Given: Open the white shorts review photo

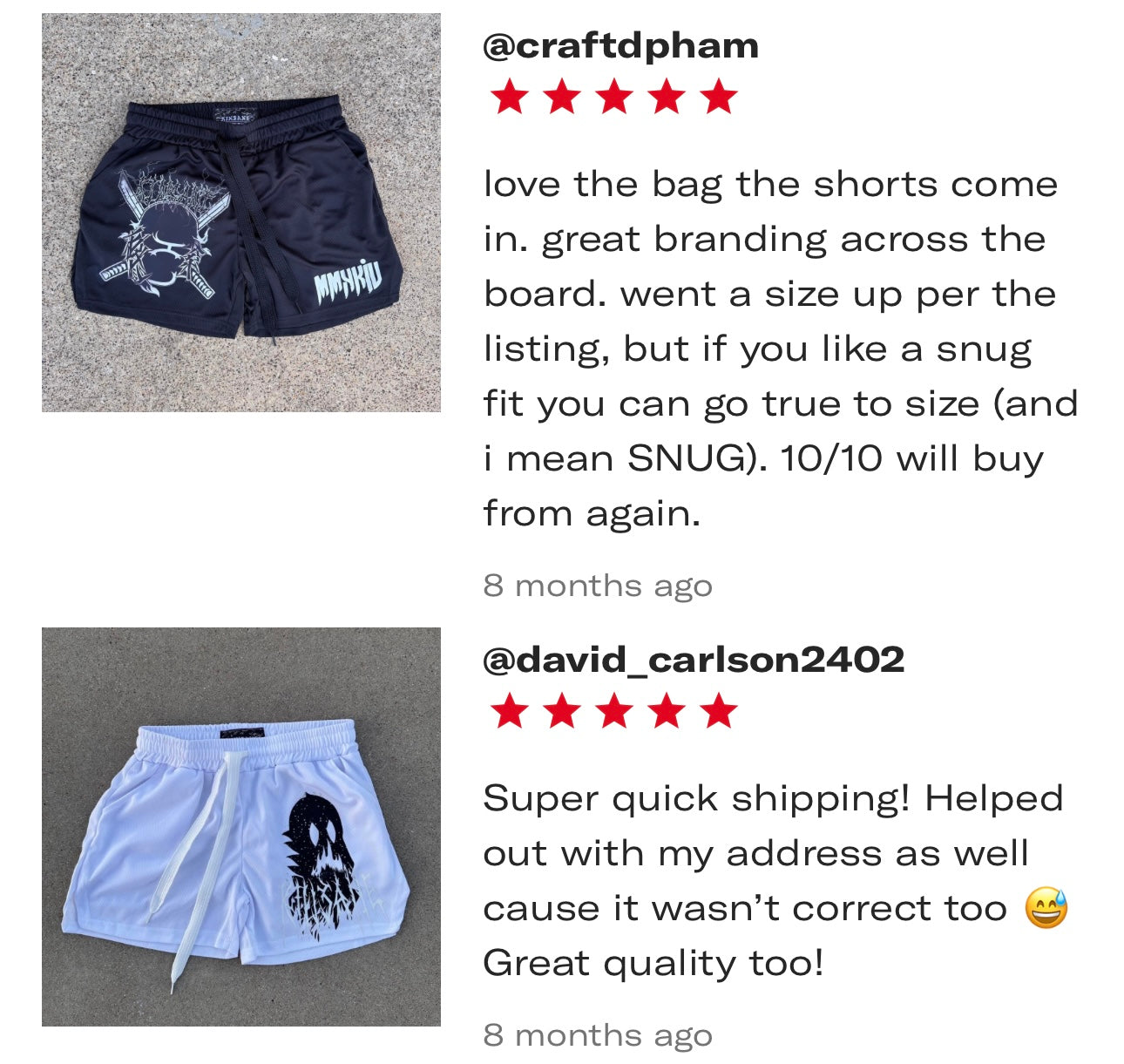Looking at the screenshot, I should [240, 826].
